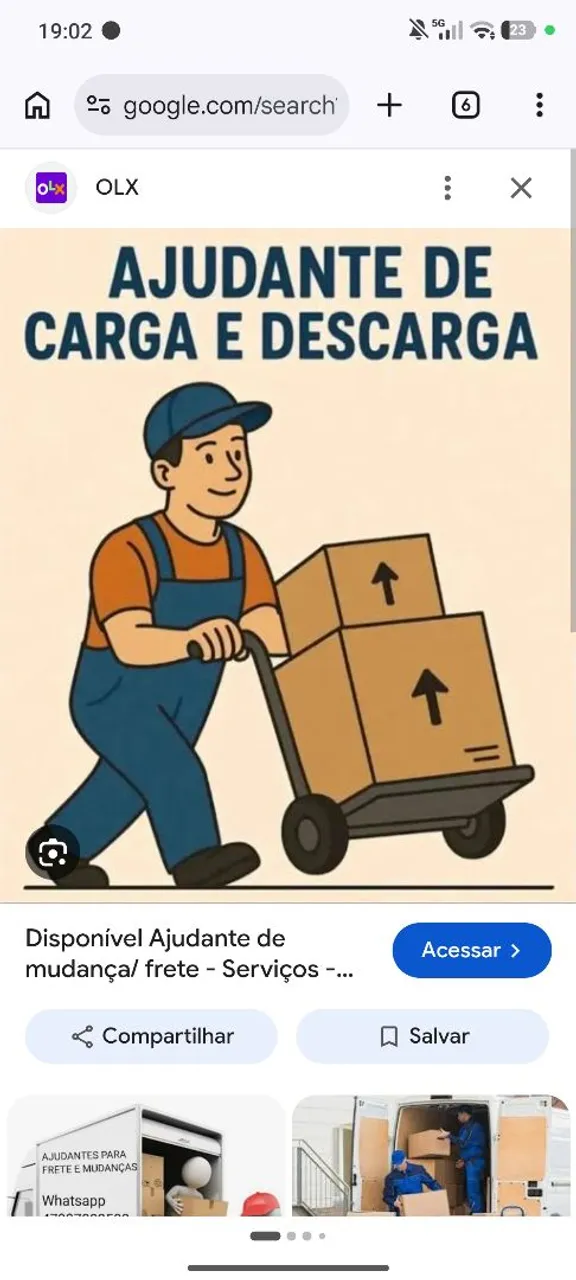Open the Chrome overflow menu
The height and width of the screenshot is (1280, 576).
pos(539,105)
